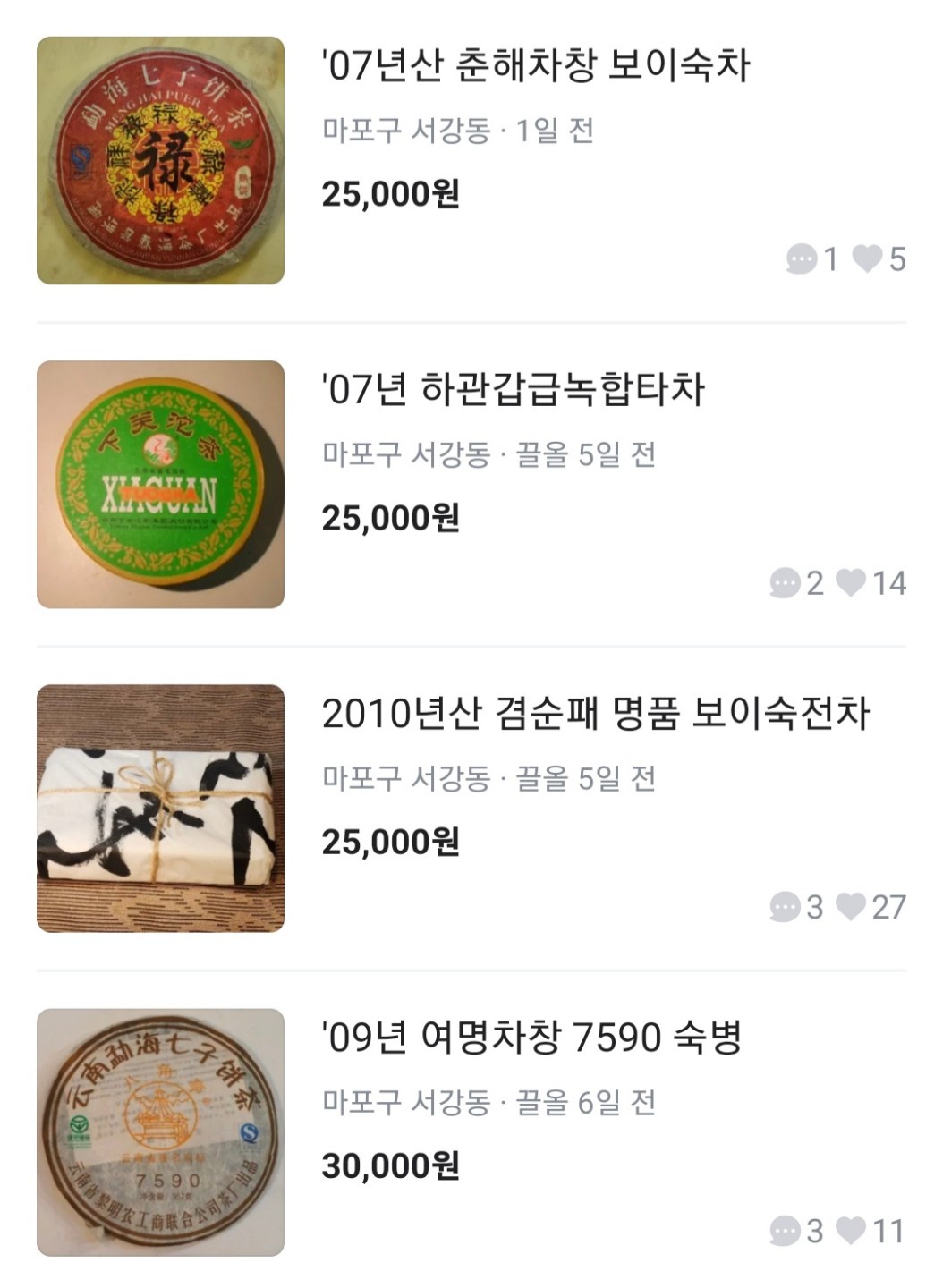943x1288 pixels.
Task: View the '07년 하관갑급녹합타차 item
Action: click(514, 390)
